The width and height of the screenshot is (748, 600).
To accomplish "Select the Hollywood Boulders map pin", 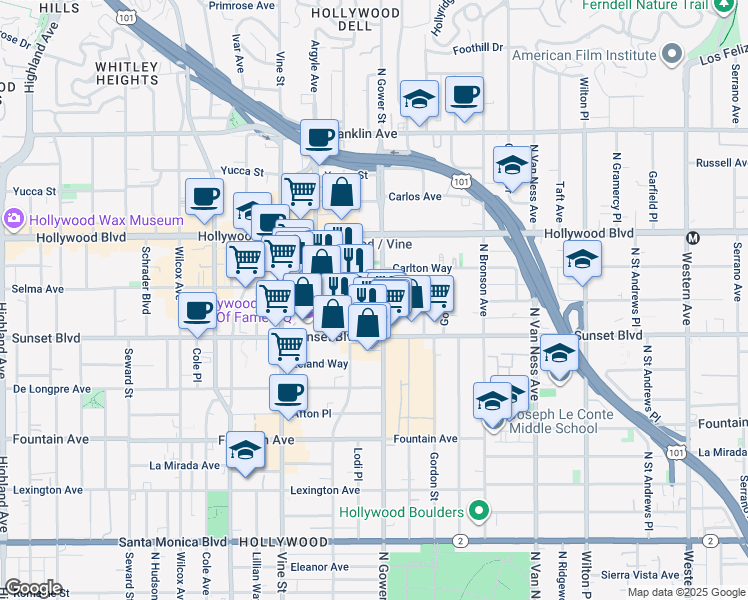I will (479, 513).
